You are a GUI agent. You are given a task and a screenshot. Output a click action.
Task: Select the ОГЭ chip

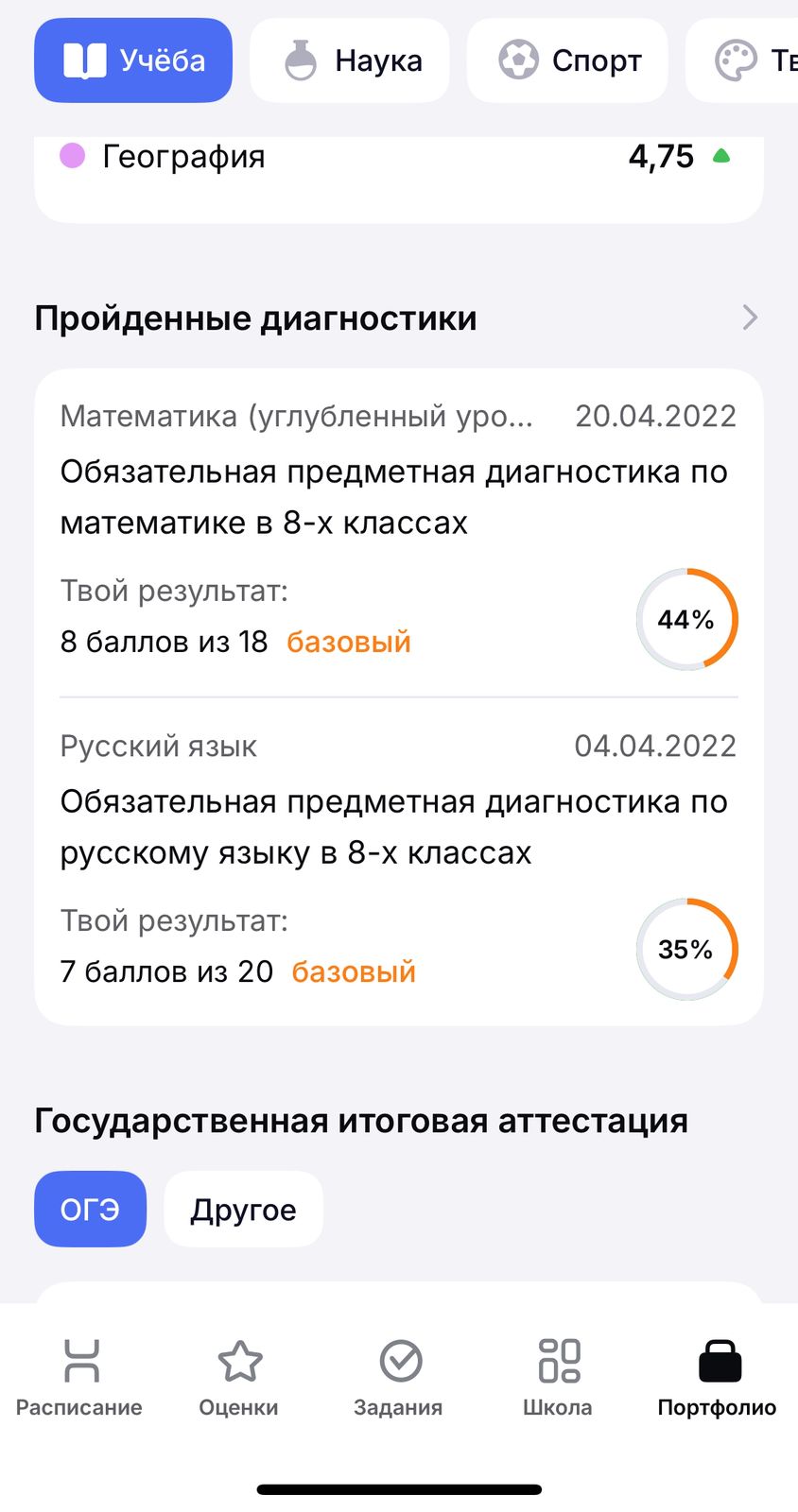(90, 1210)
